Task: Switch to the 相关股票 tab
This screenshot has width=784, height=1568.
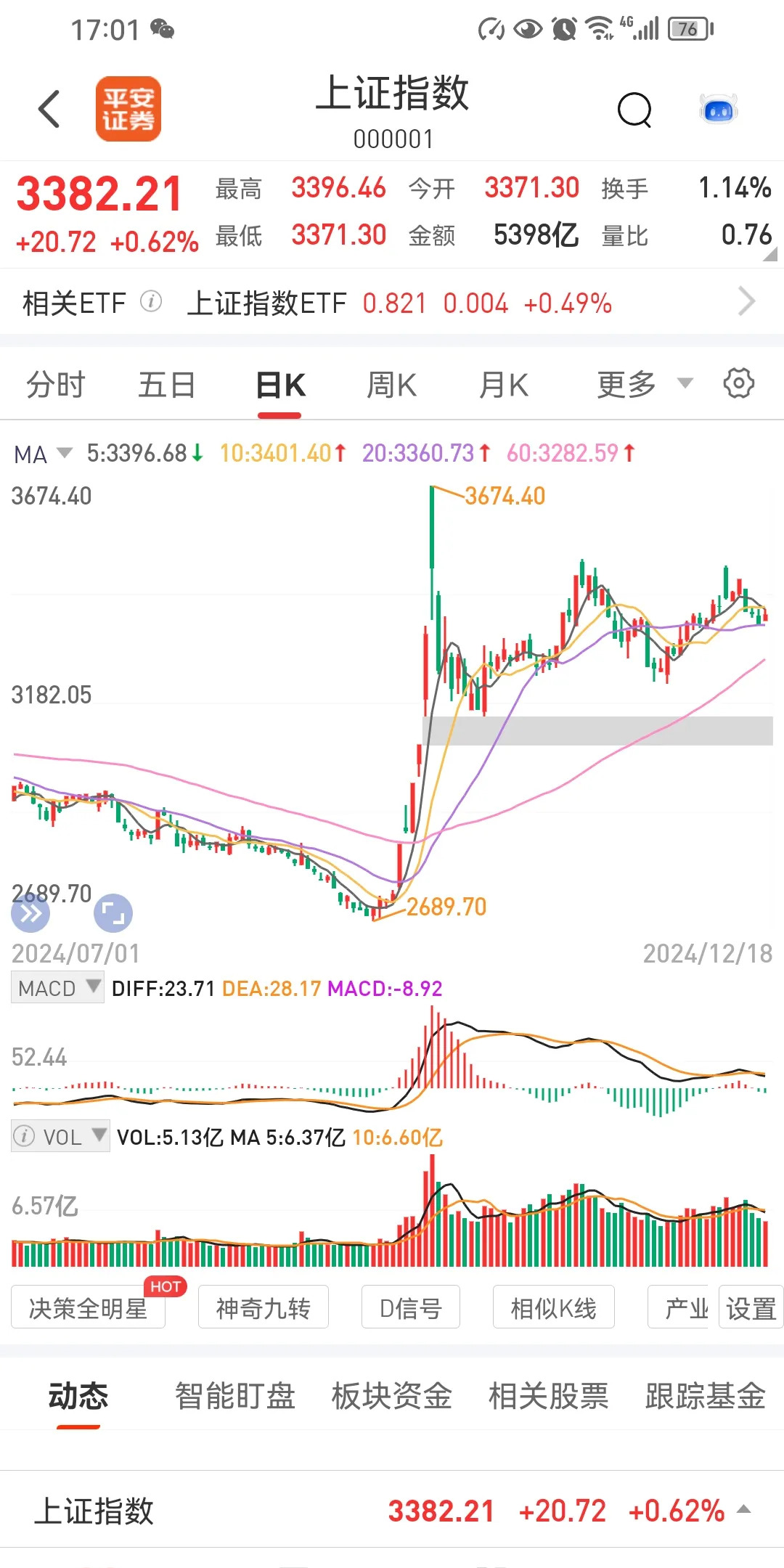Action: [x=548, y=1396]
